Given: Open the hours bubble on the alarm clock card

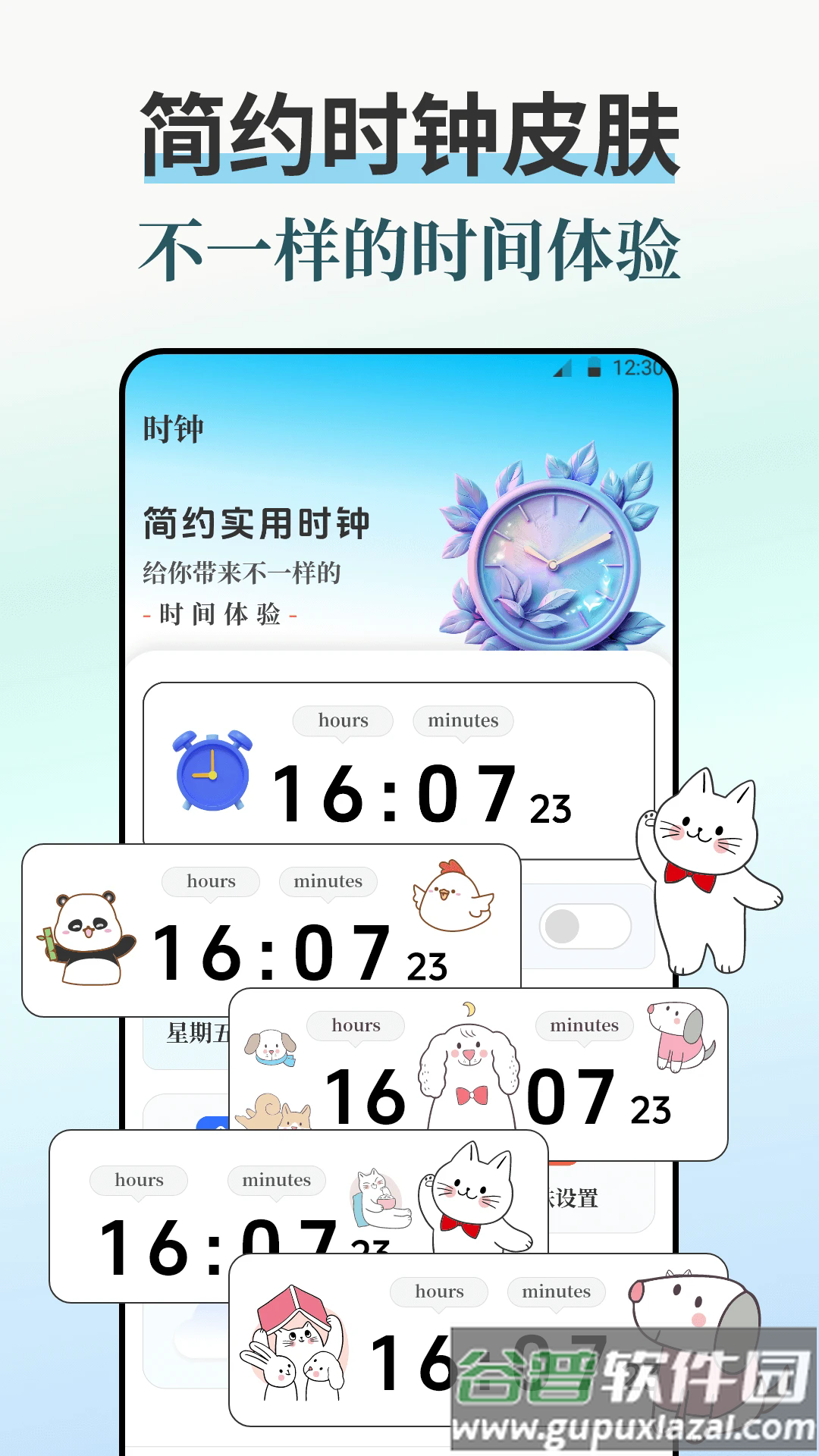Looking at the screenshot, I should point(342,721).
